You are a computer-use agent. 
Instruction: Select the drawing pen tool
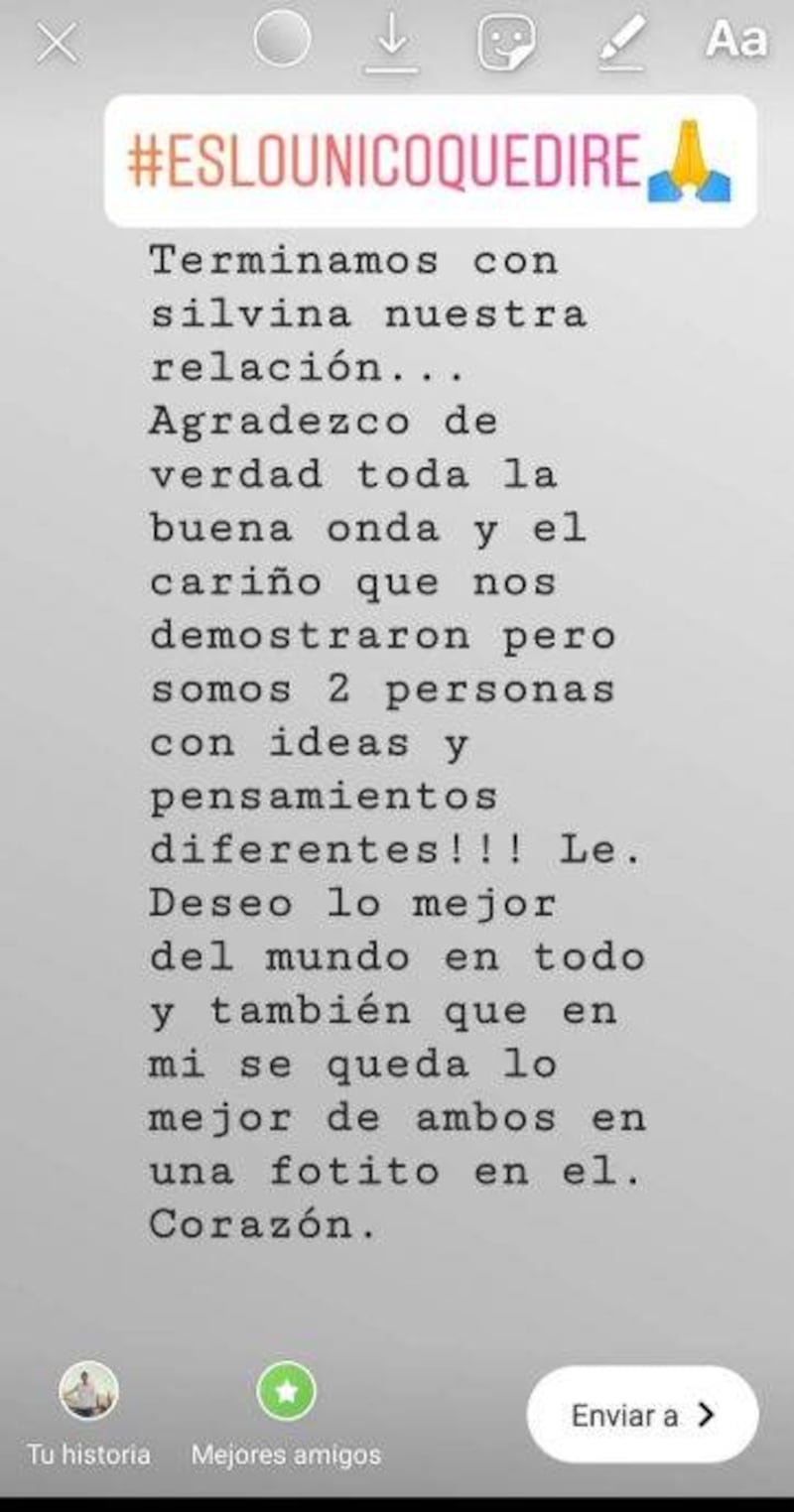click(622, 44)
